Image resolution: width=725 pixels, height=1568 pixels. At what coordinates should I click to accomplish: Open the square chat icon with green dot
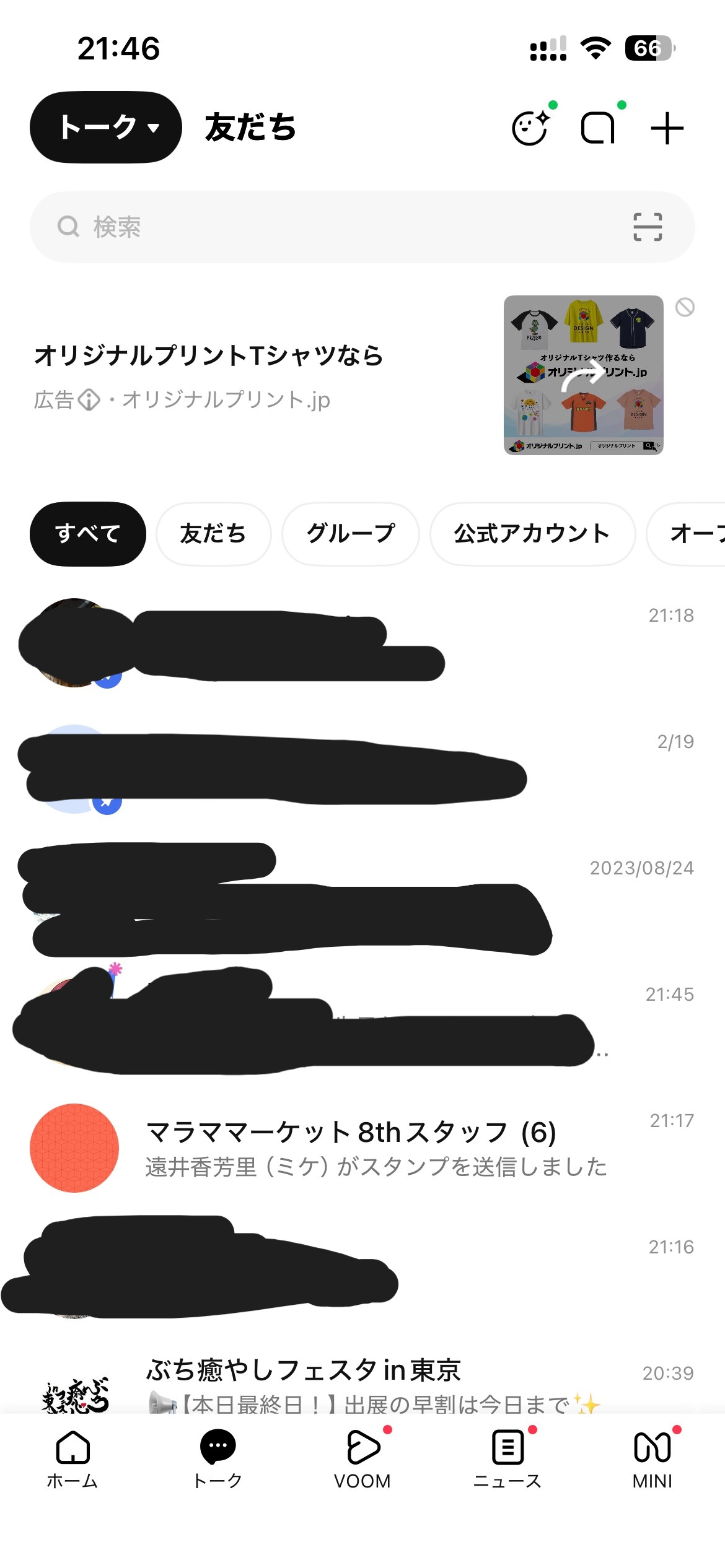[598, 128]
